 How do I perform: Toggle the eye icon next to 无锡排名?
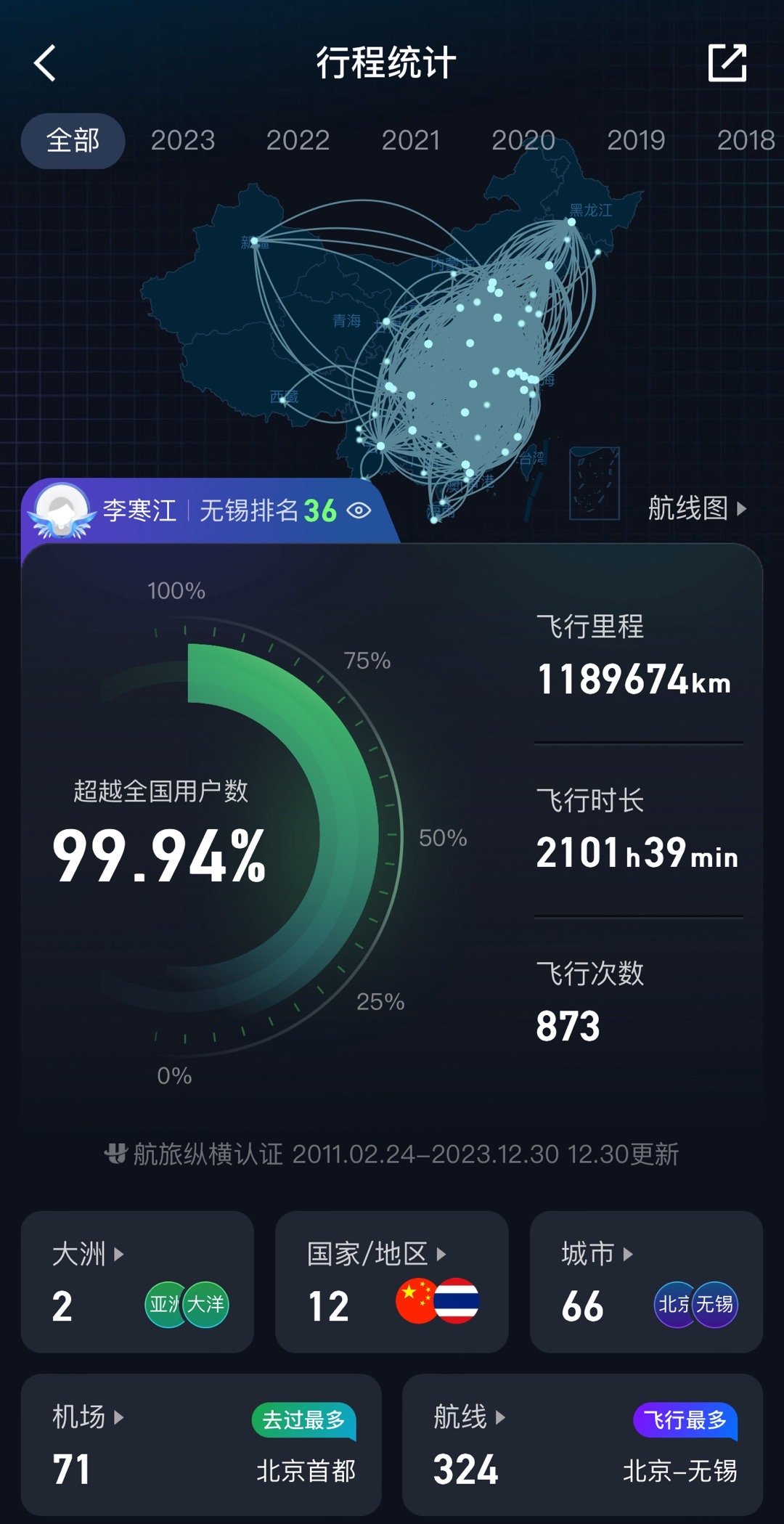(x=359, y=510)
